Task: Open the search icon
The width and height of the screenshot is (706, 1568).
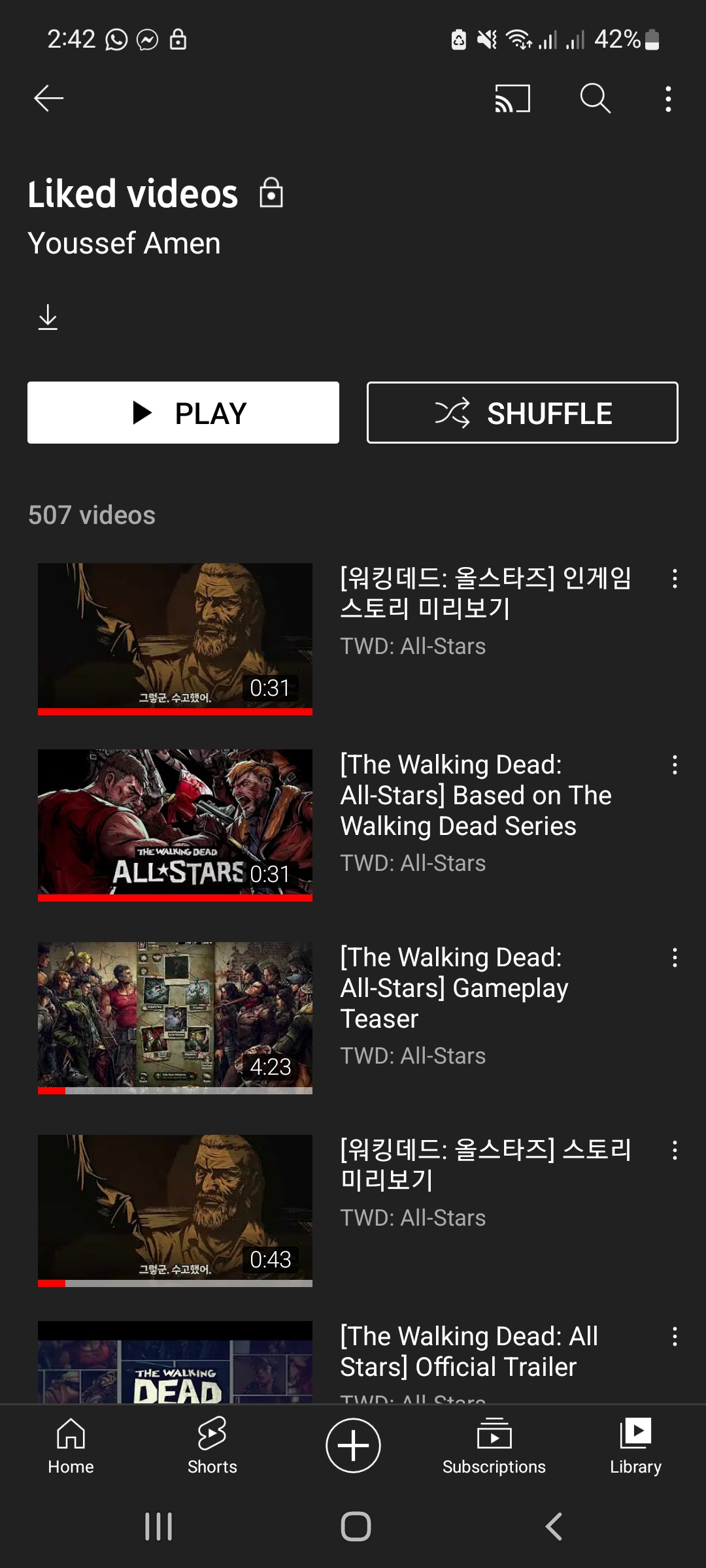Action: click(x=595, y=99)
